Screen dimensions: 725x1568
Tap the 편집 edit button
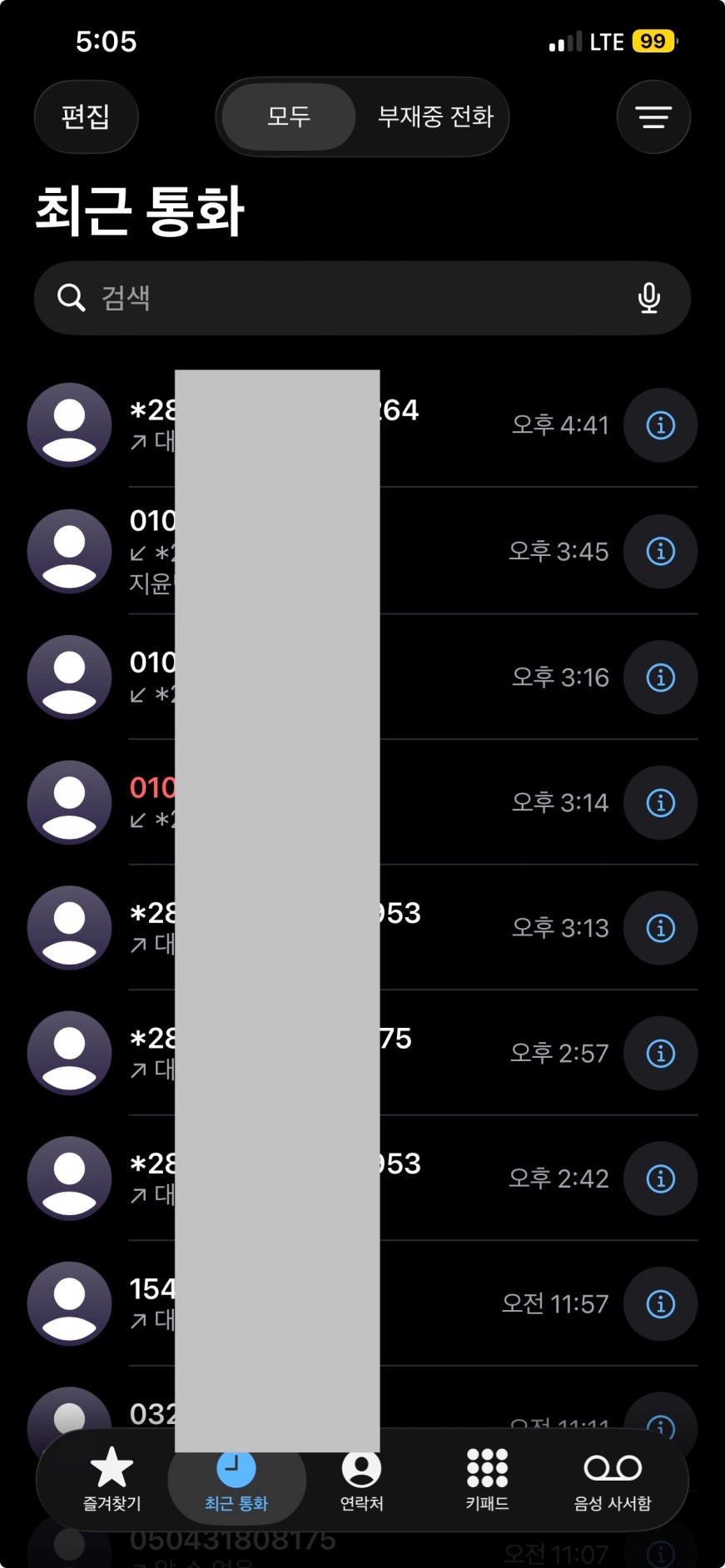[86, 117]
